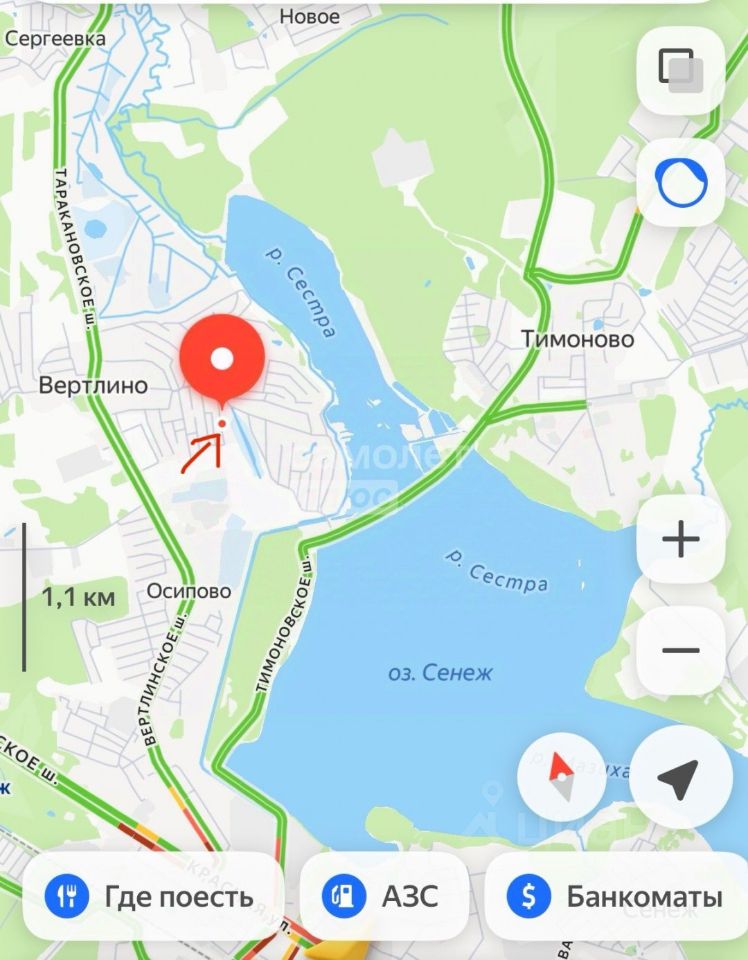The image size is (748, 960).
Task: Zoom in with the plus button
Action: (680, 540)
